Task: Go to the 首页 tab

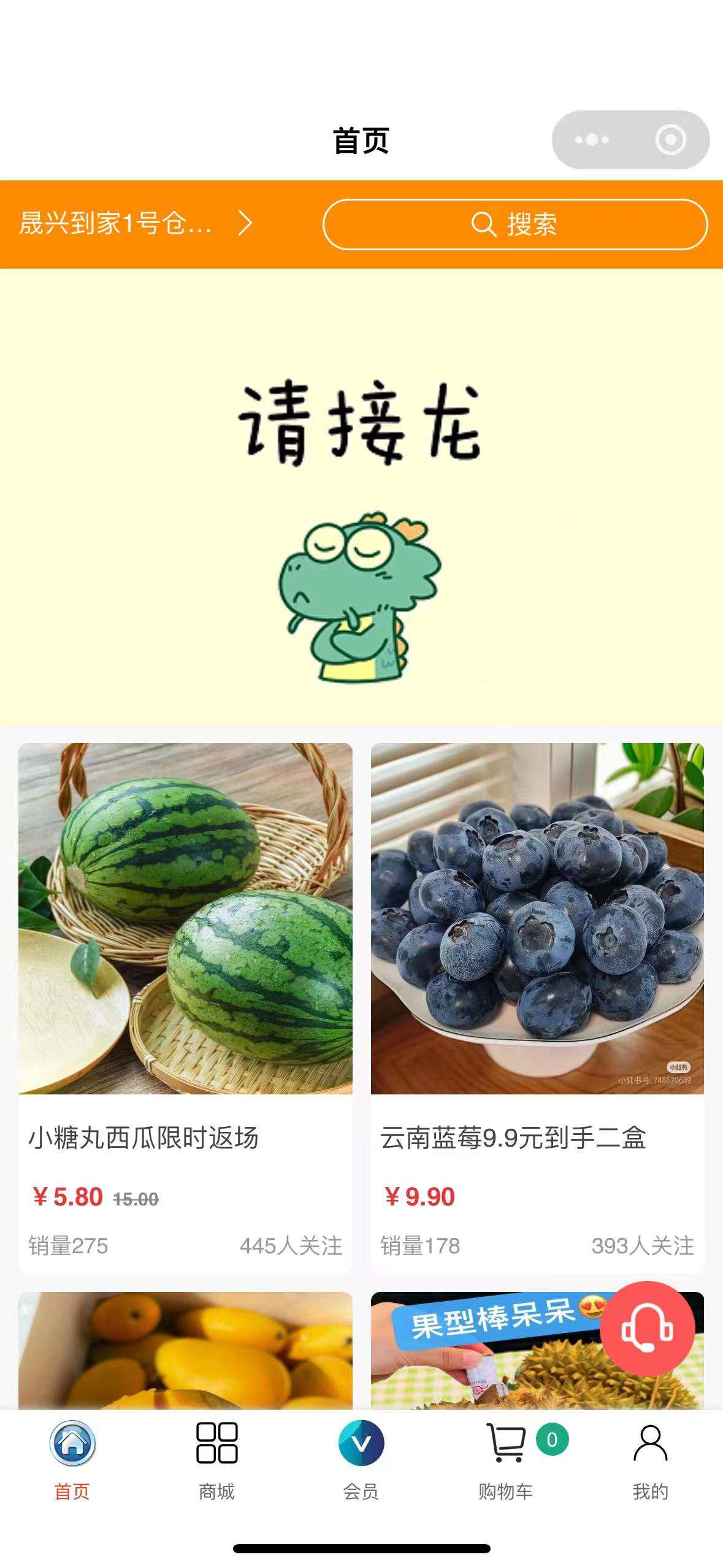Action: coord(72,1460)
